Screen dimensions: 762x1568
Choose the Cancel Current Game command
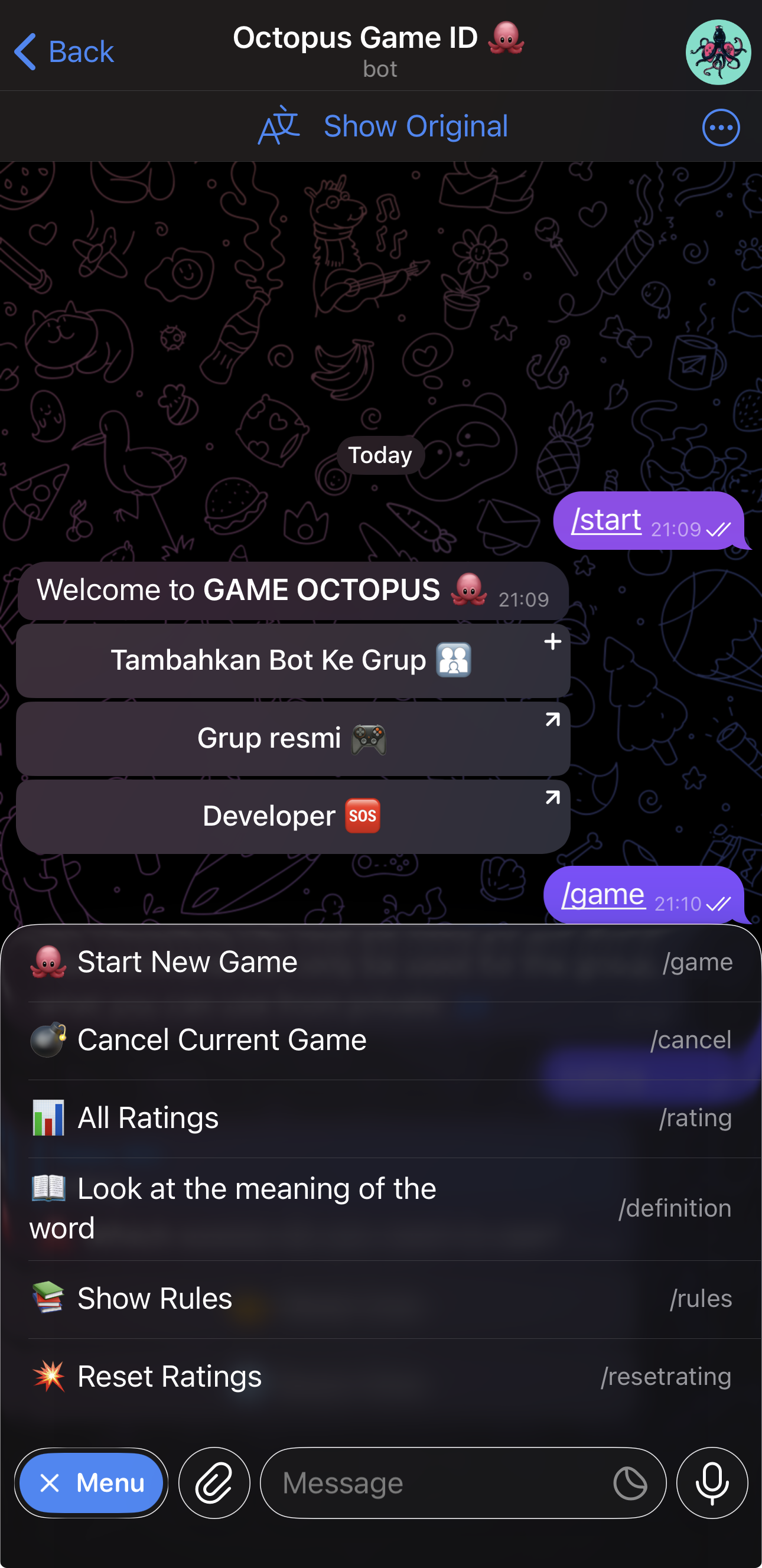pos(222,1039)
